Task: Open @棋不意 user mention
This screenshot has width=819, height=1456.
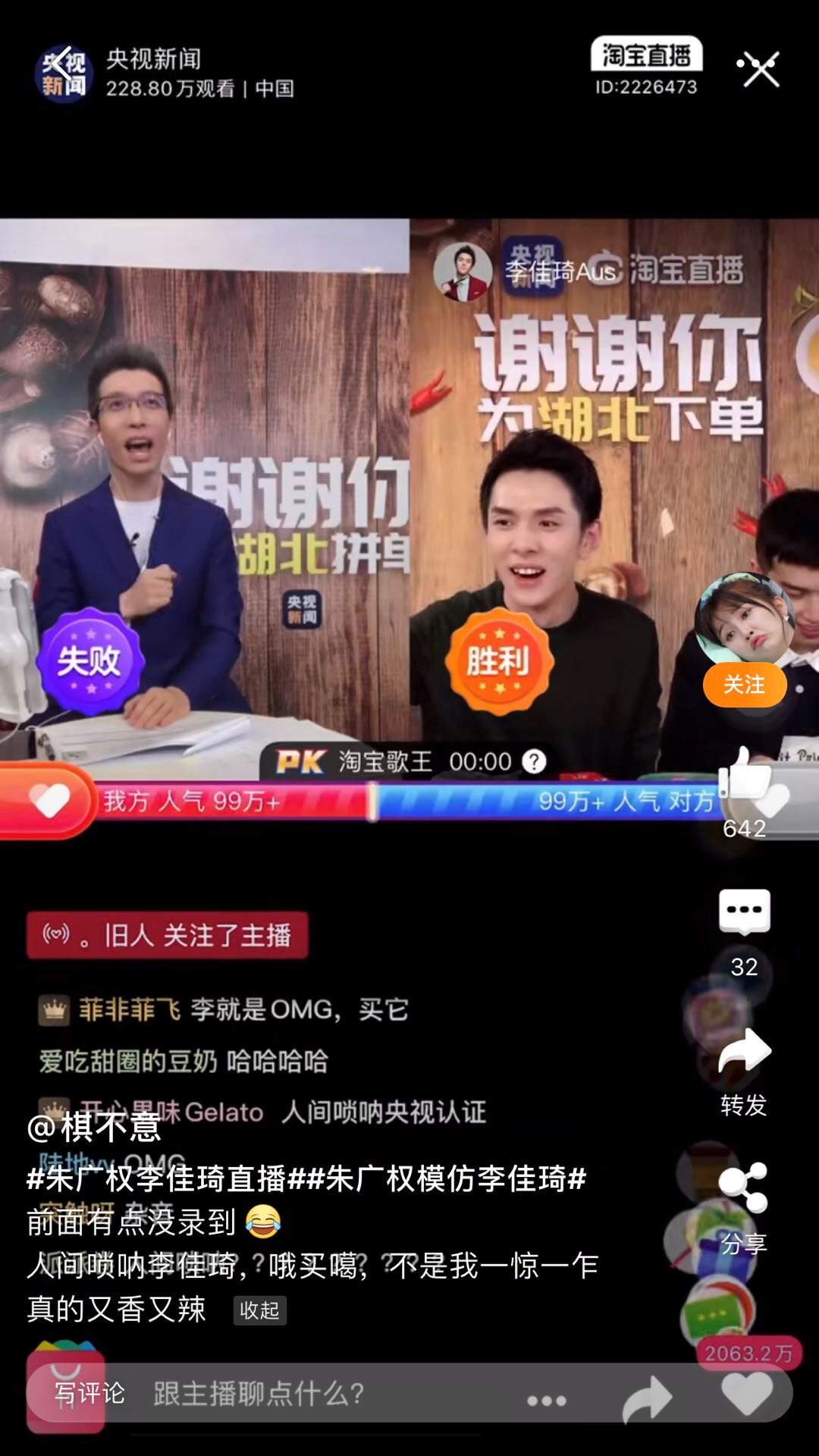Action: click(x=95, y=1128)
